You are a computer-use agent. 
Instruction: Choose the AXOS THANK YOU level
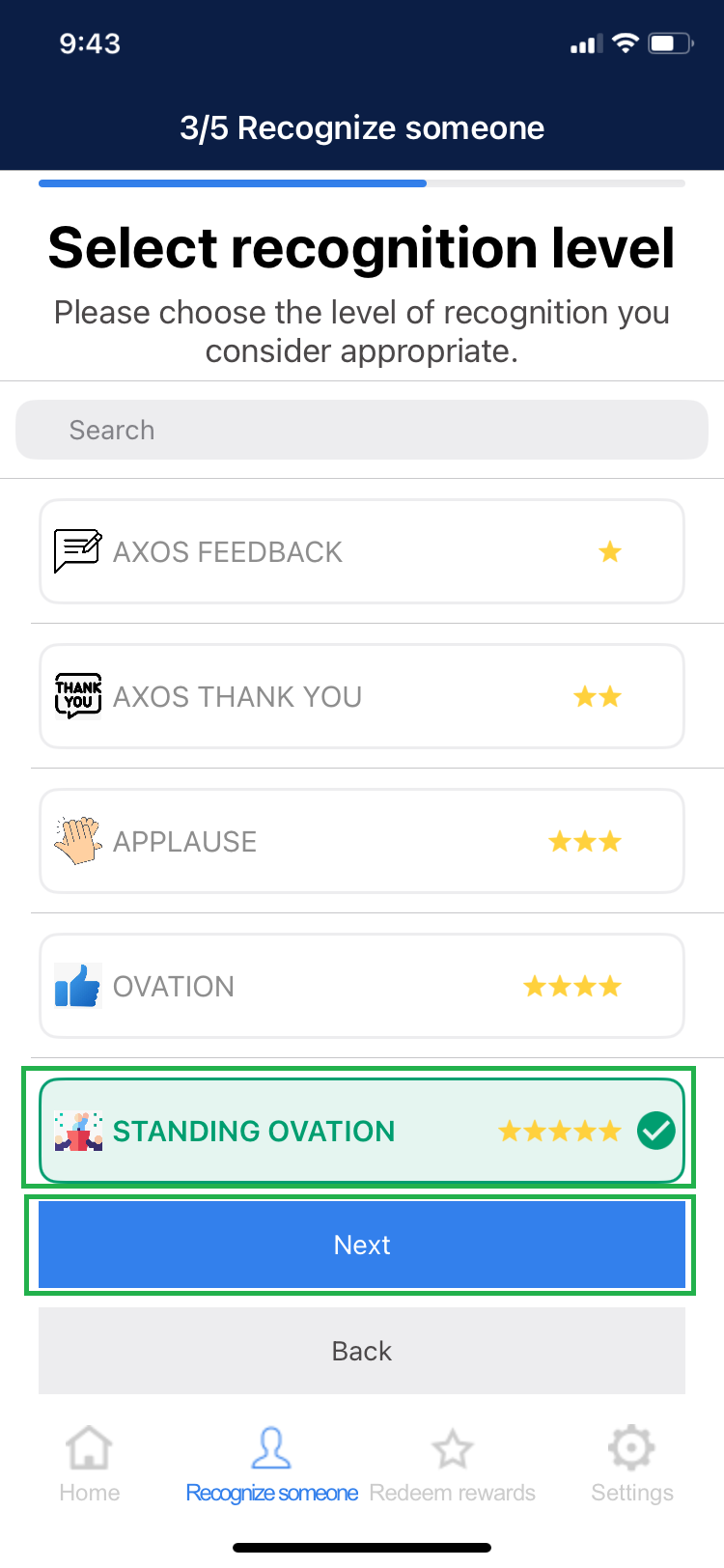click(x=361, y=696)
